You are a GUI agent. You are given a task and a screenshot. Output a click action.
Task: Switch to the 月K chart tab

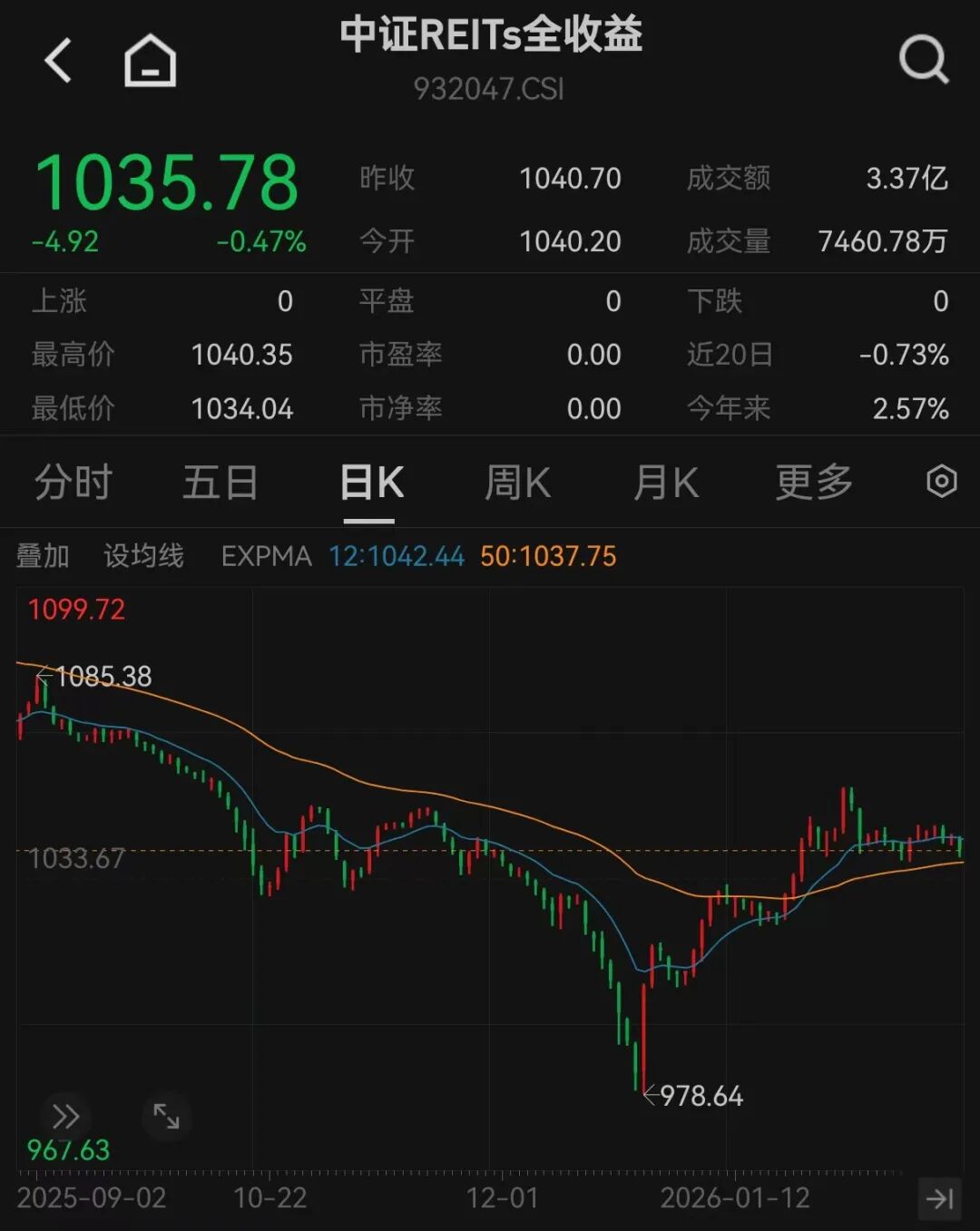tap(665, 482)
